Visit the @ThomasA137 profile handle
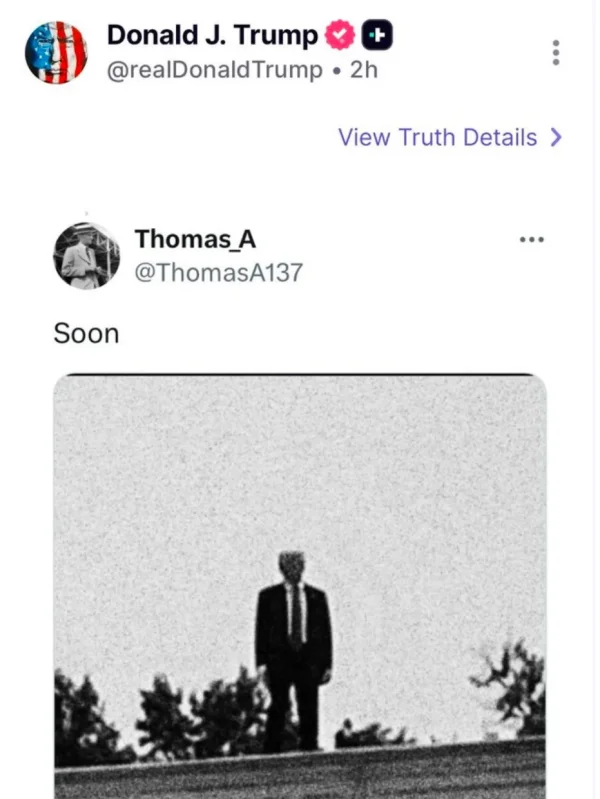The image size is (600, 799). click(x=217, y=272)
